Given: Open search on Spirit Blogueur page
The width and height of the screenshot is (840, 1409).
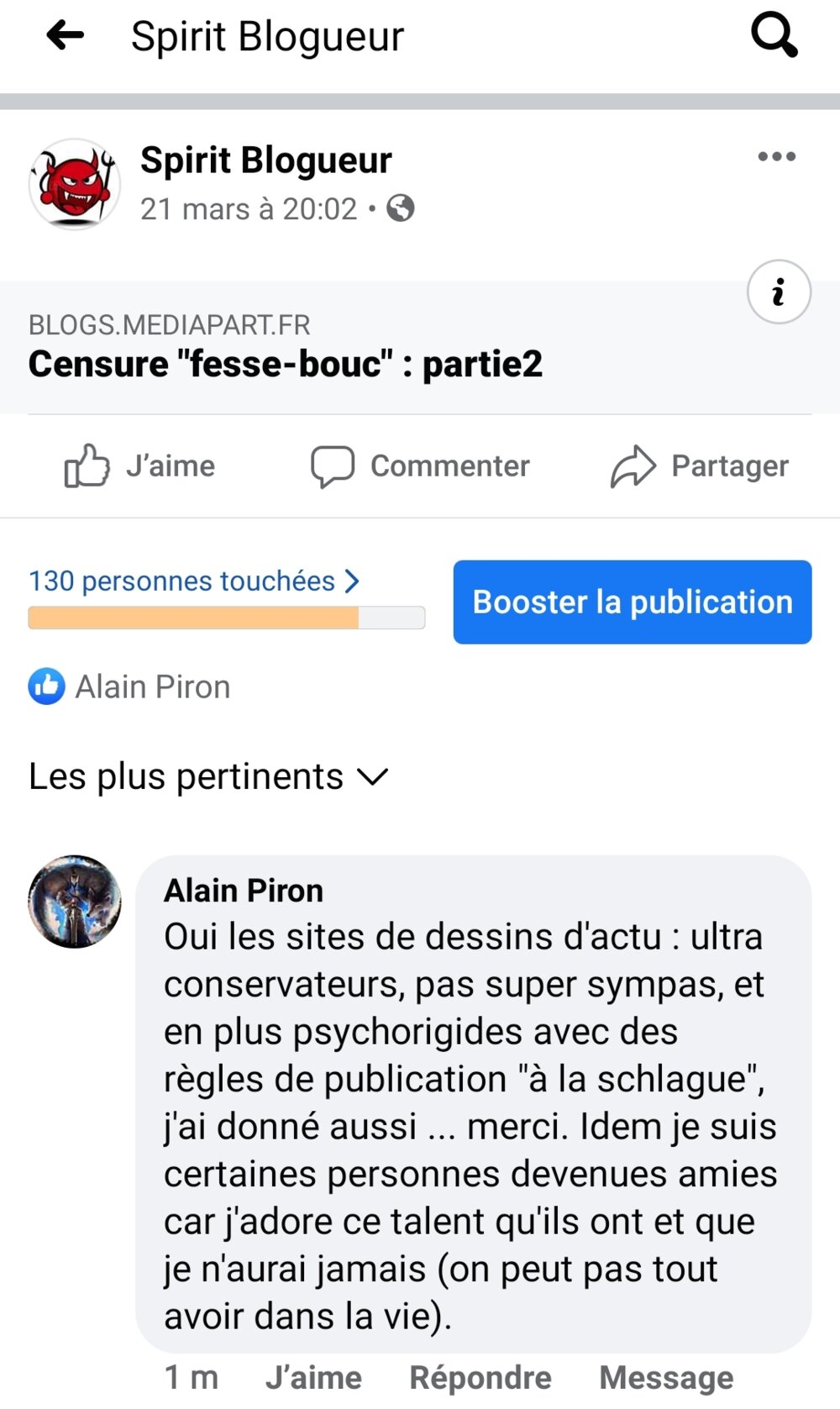Looking at the screenshot, I should click(774, 35).
